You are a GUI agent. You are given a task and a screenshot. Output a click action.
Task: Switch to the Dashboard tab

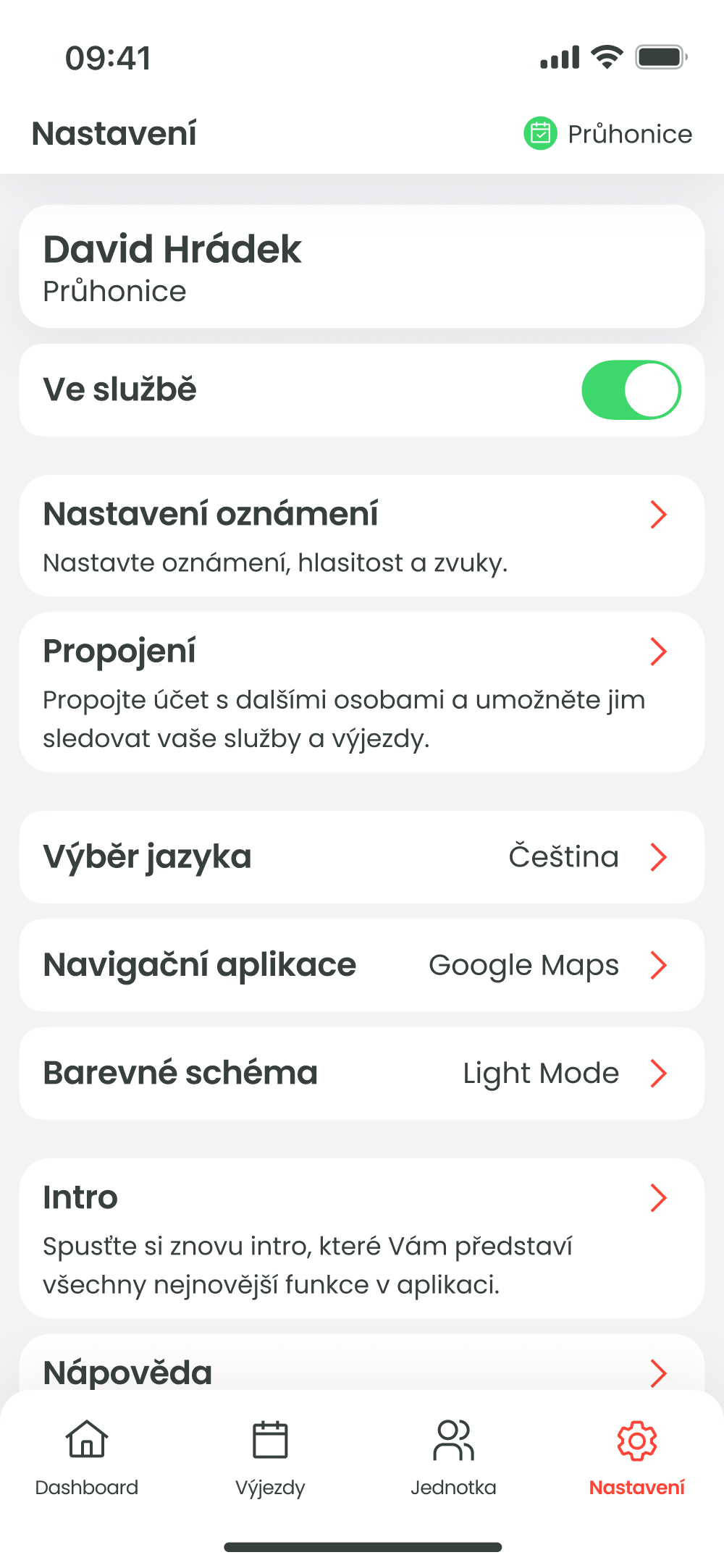(x=87, y=1457)
